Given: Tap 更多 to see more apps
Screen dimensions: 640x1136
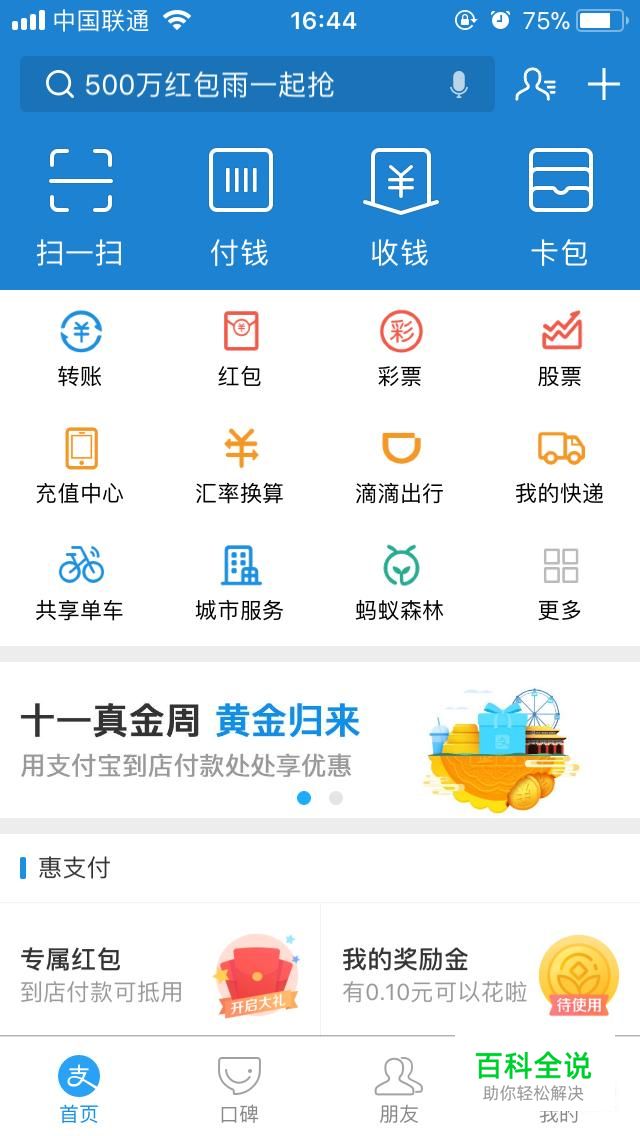Looking at the screenshot, I should click(560, 582).
